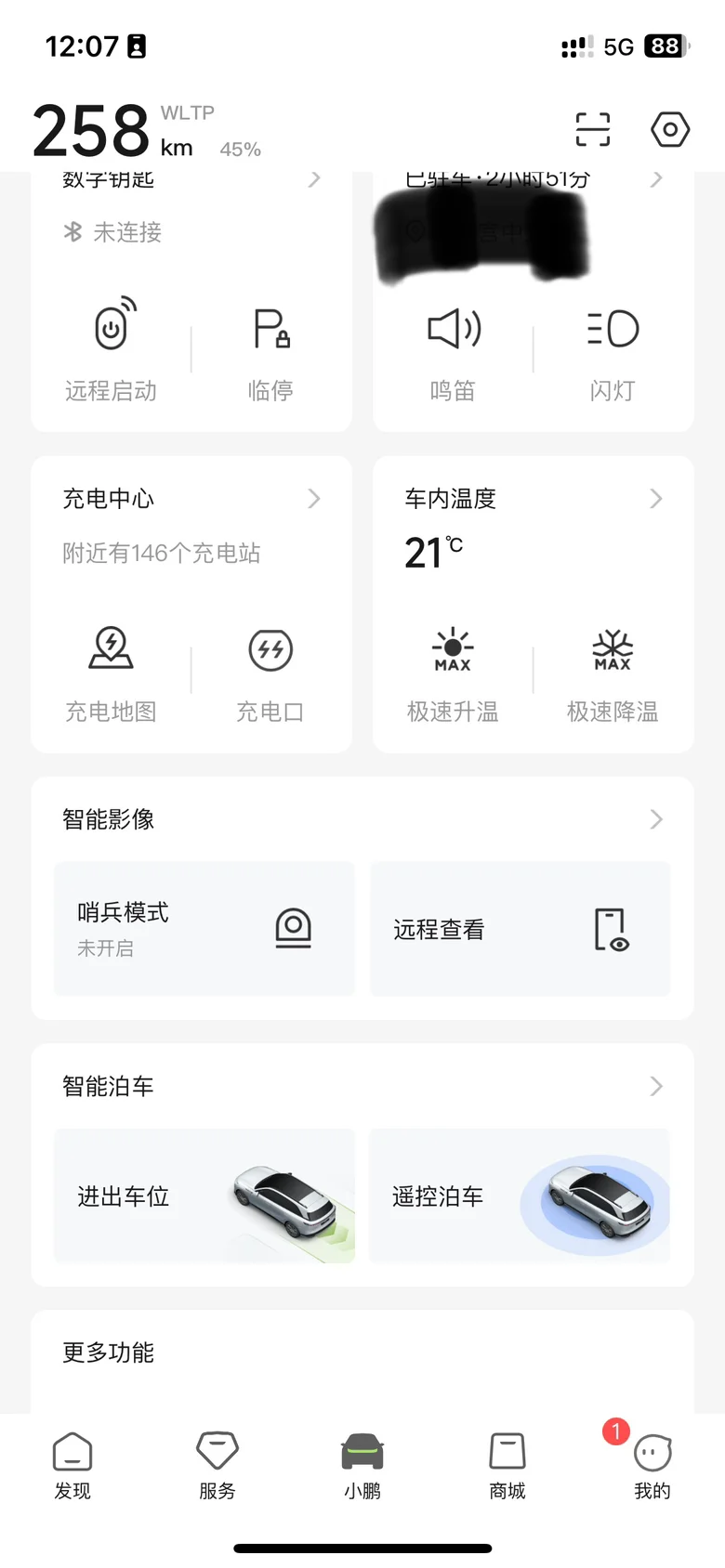Viewport: 725px width, 1568px height.
Task: Open the 充电中心 charging center
Action: point(191,499)
